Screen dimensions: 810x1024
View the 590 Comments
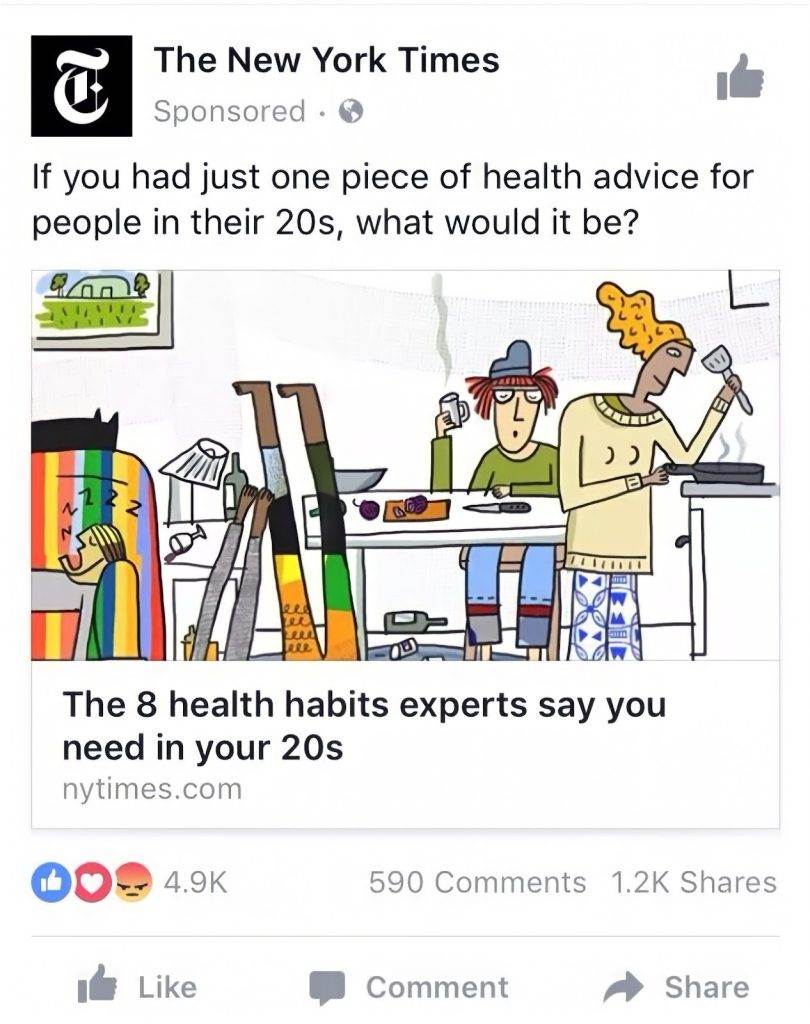click(x=477, y=882)
